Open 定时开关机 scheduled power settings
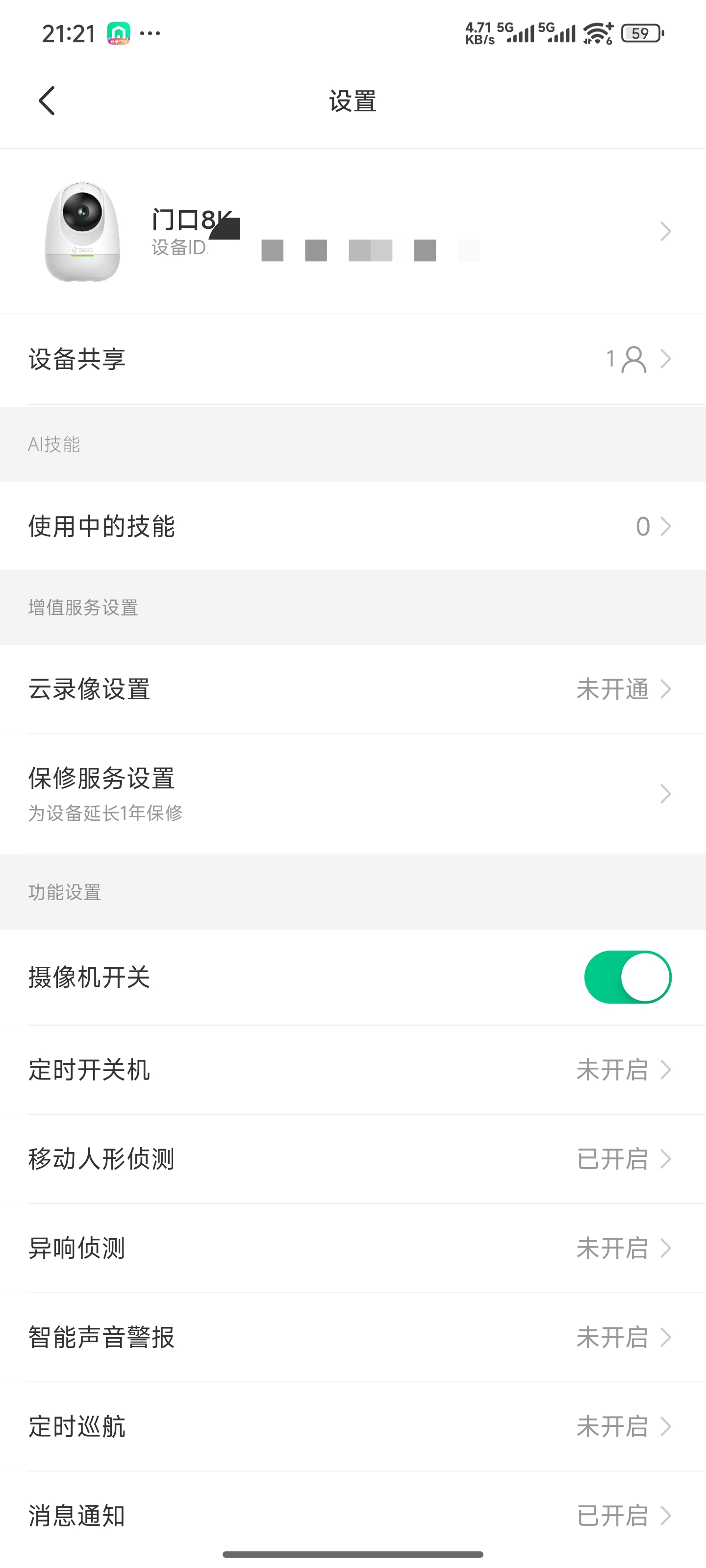This screenshot has width=706, height=1568. coord(353,1070)
